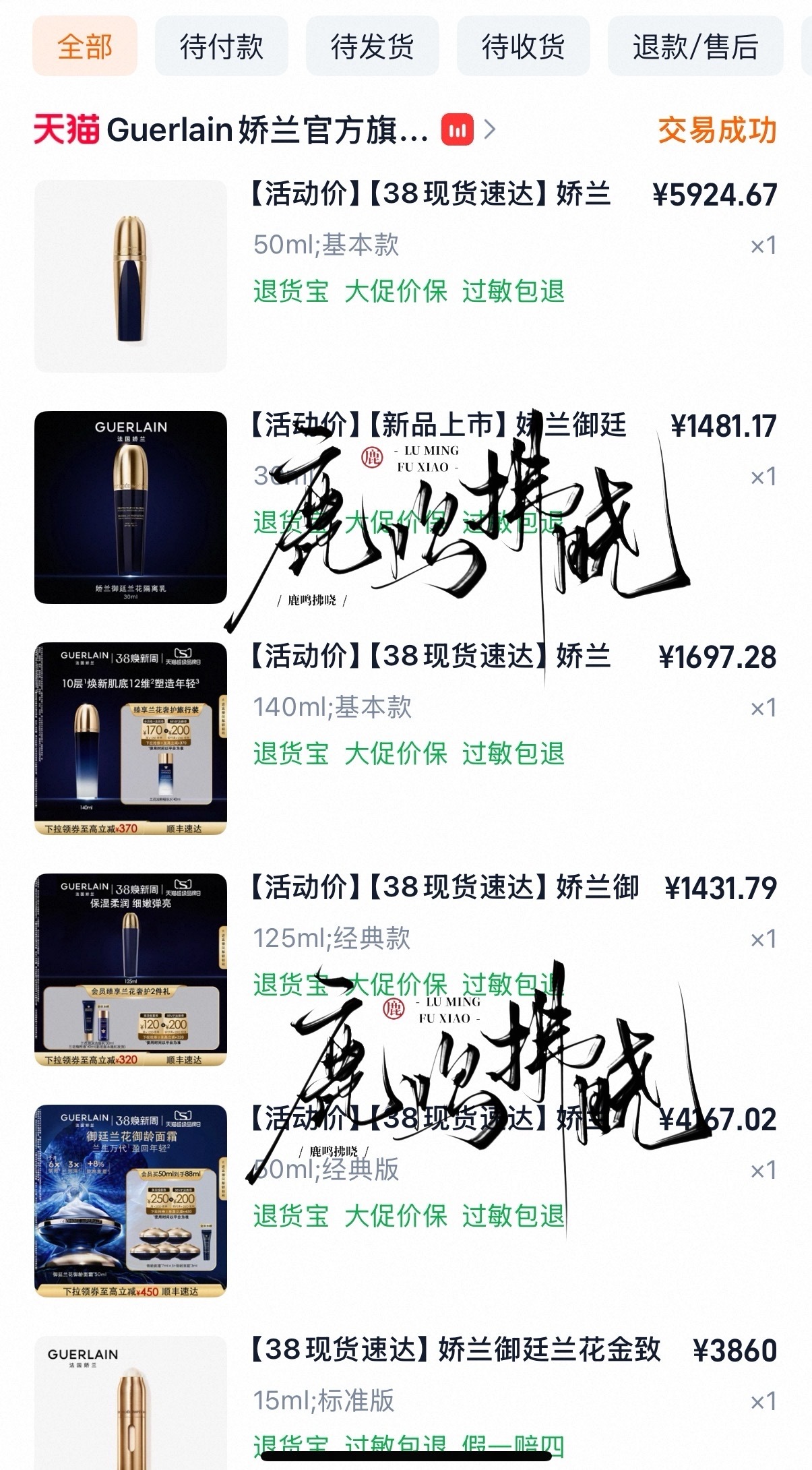Open the 御廷兰花御龄面霜 product image
This screenshot has height=1470, width=812.
pos(129,1204)
